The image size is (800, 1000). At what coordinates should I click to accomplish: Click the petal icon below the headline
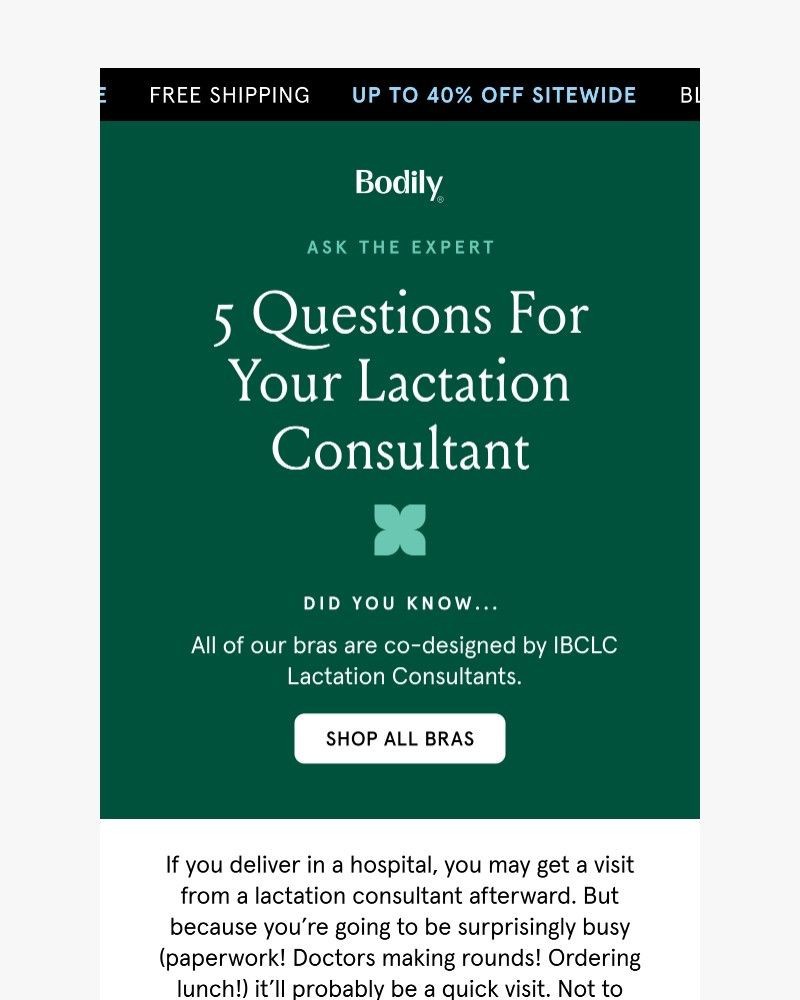(x=399, y=531)
